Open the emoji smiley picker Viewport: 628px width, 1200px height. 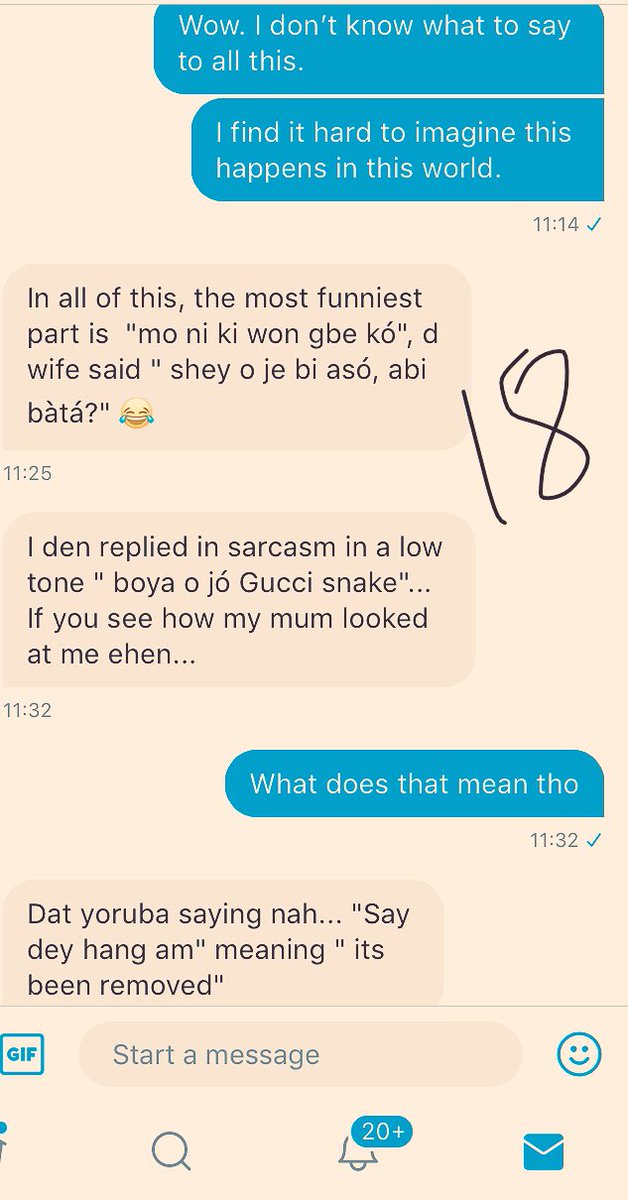(x=579, y=1054)
